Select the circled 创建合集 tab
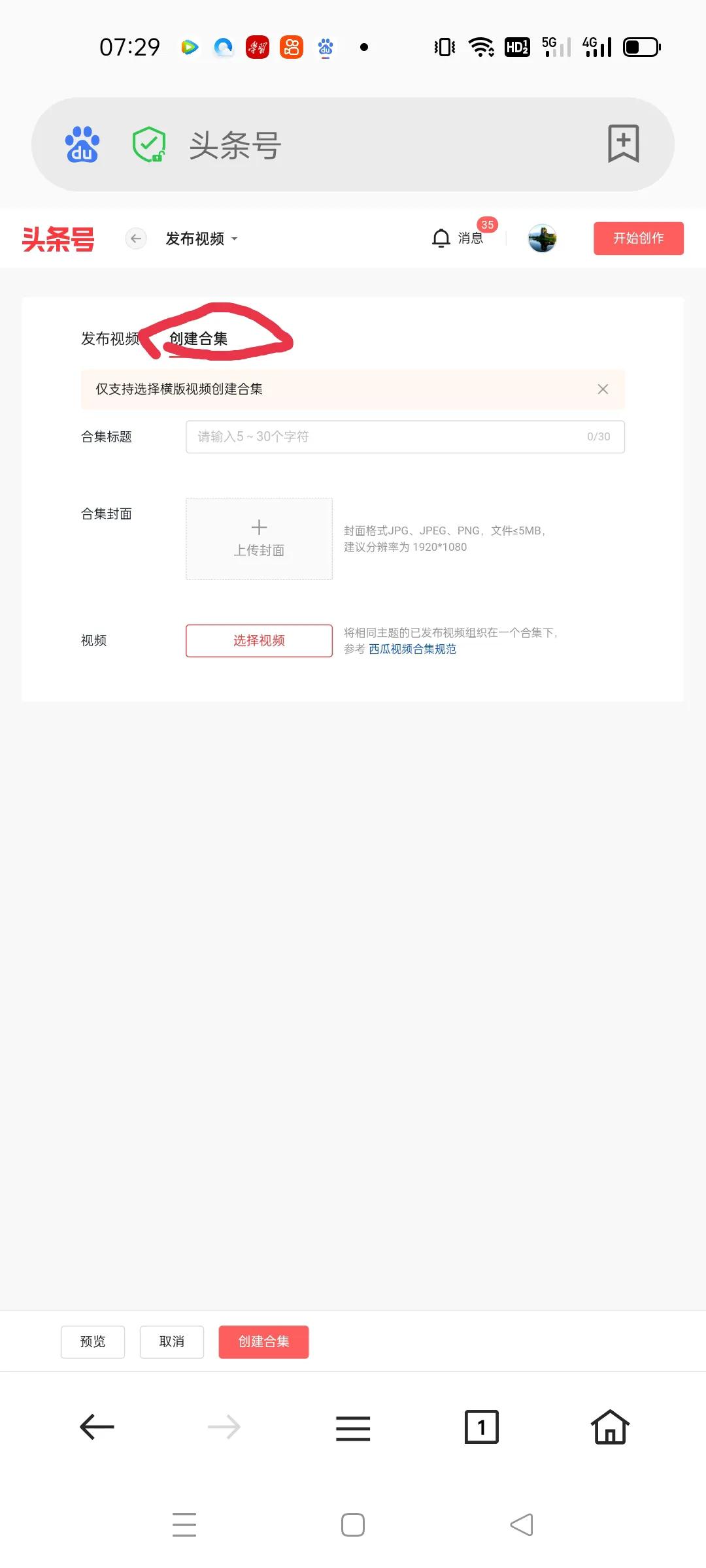The height and width of the screenshot is (1568, 706). 201,339
